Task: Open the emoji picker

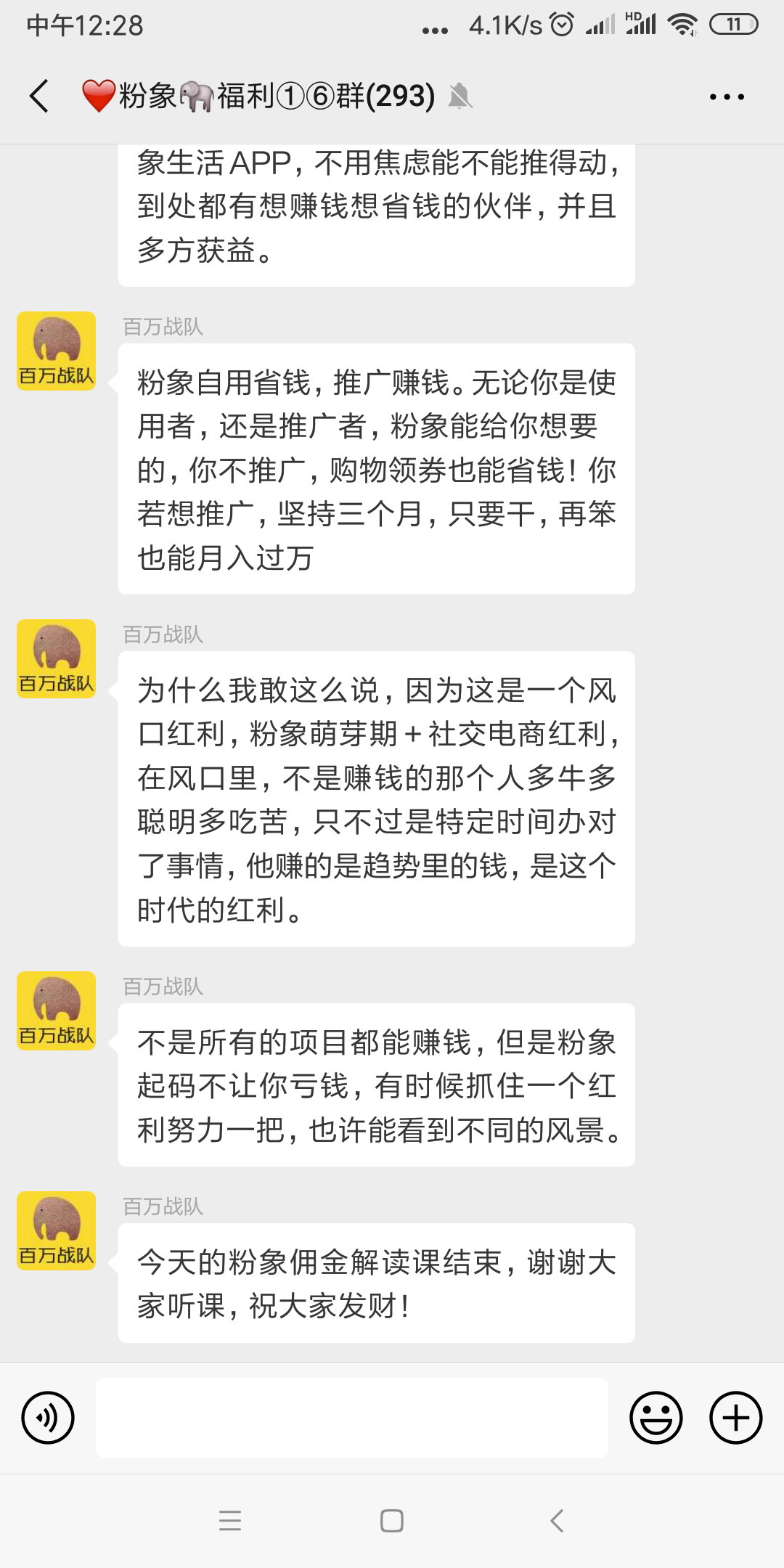Action: point(656,1418)
